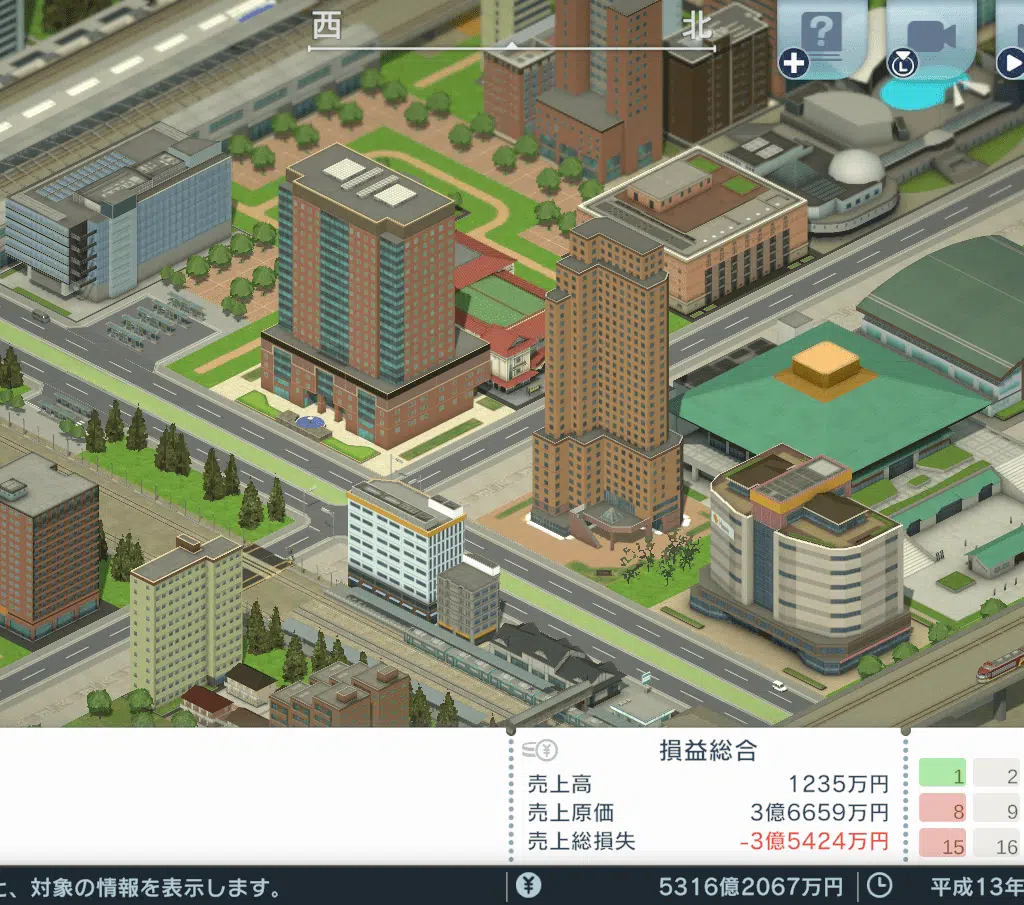The width and height of the screenshot is (1024, 905).
Task: Open the help guide button
Action: [x=823, y=39]
